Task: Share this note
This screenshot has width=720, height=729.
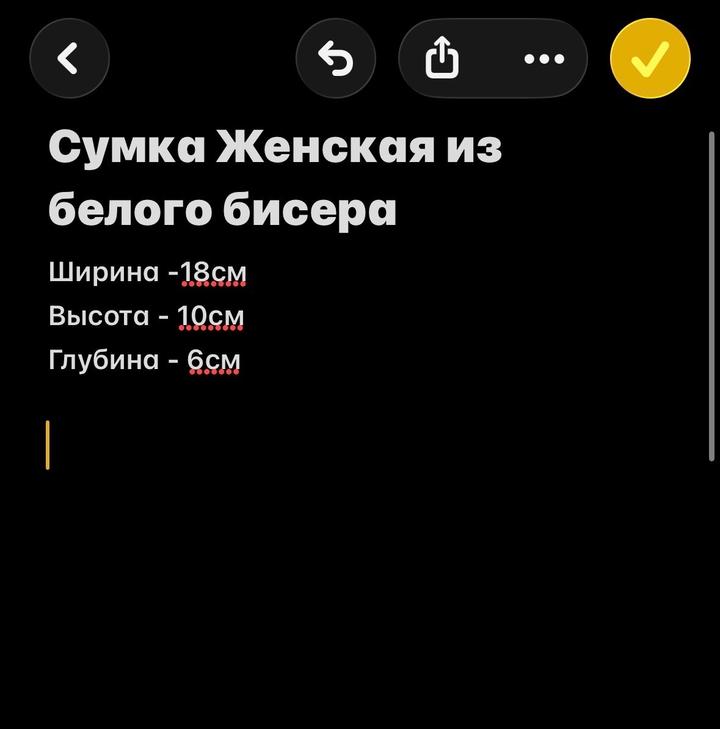Action: coord(442,59)
